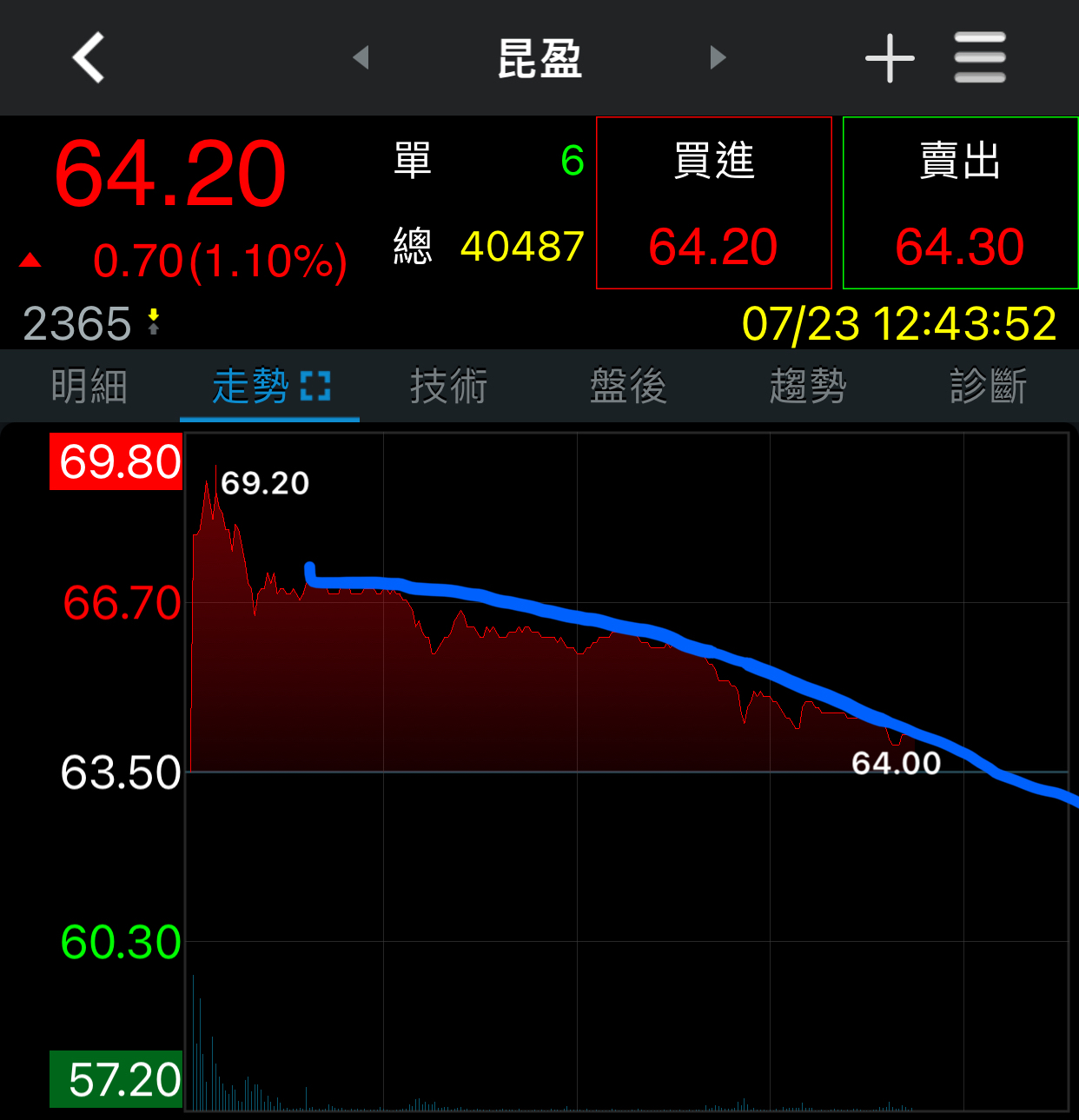Image resolution: width=1079 pixels, height=1120 pixels.
Task: Switch to the 盤後 tab
Action: 628,387
